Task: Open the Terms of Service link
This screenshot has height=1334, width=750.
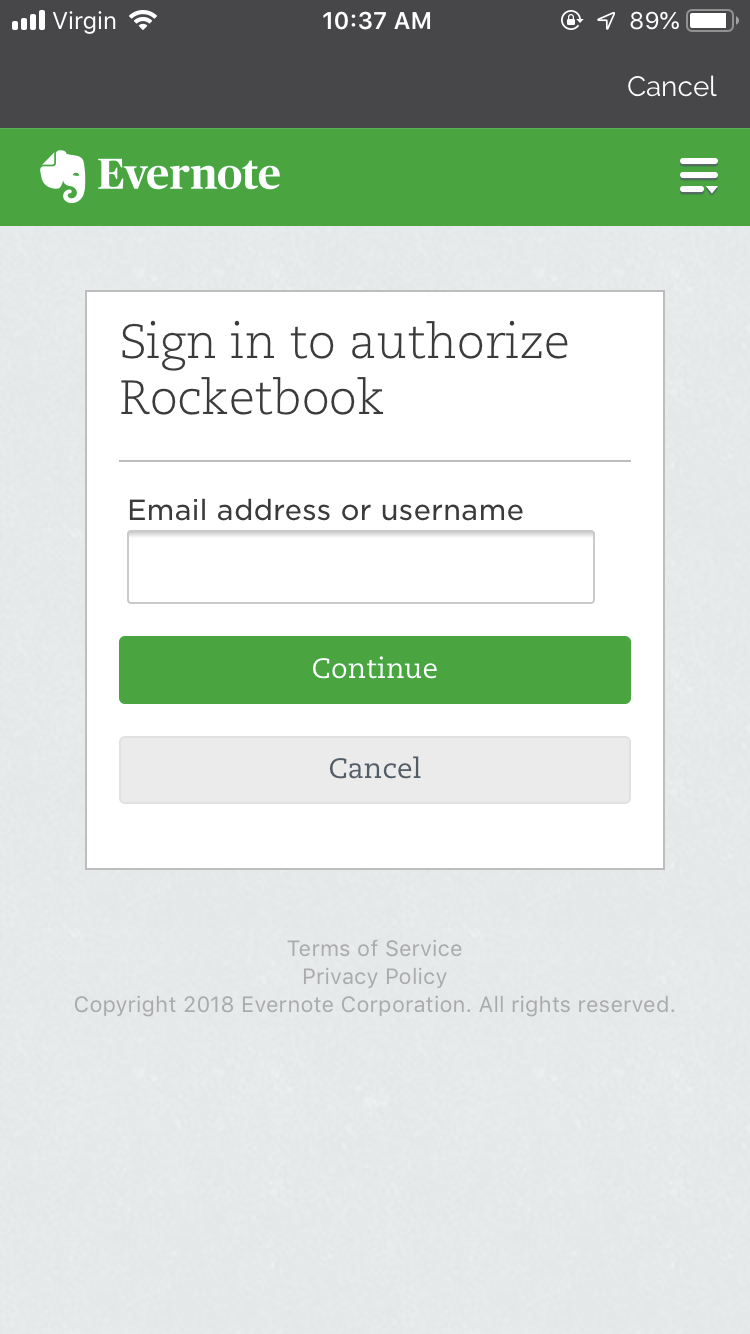Action: tap(374, 948)
